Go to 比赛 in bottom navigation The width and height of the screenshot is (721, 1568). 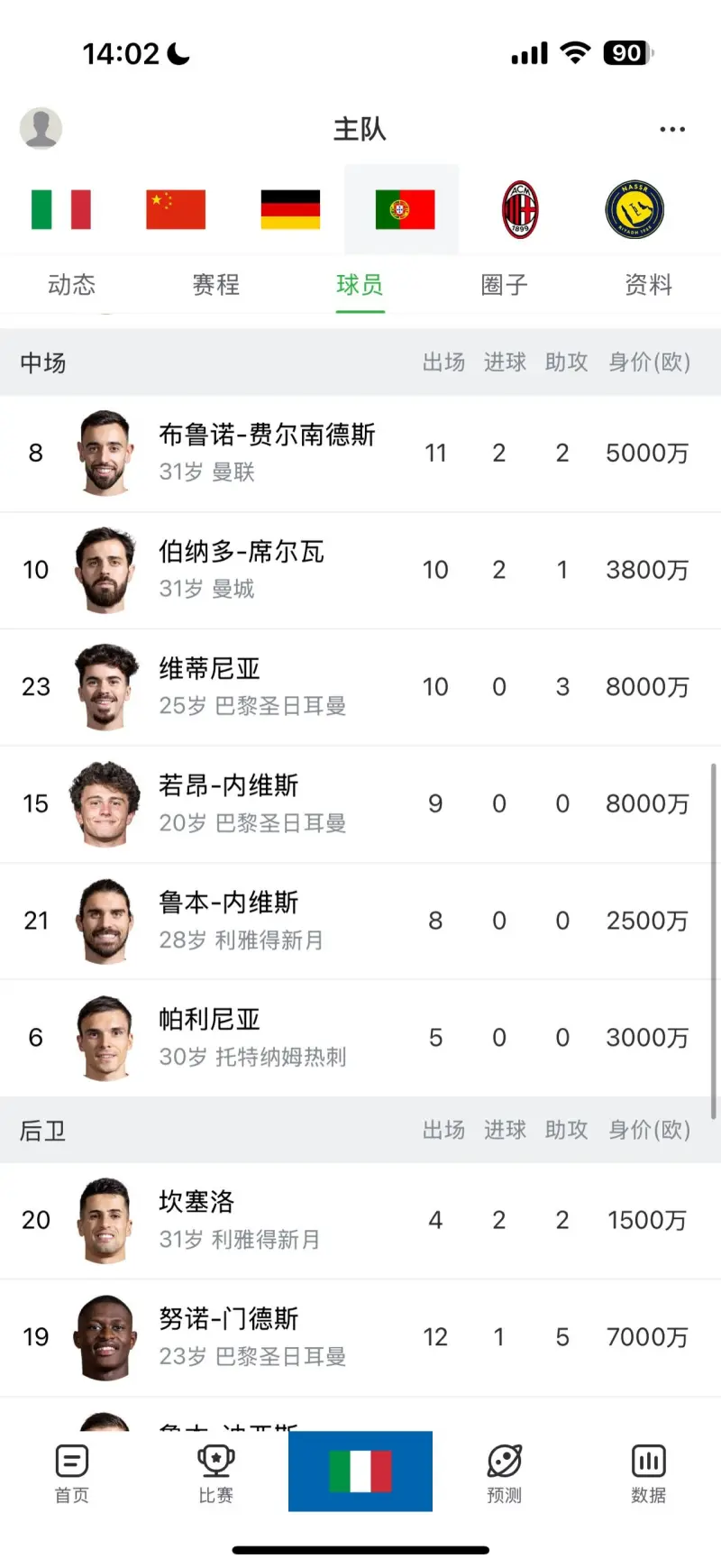point(216,1473)
